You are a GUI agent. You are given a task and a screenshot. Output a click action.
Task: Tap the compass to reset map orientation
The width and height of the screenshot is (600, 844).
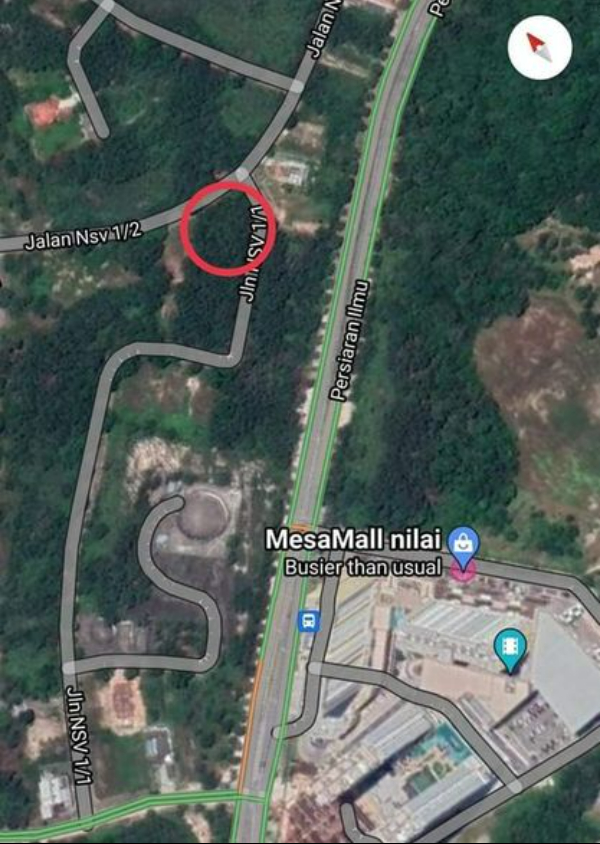tap(540, 47)
